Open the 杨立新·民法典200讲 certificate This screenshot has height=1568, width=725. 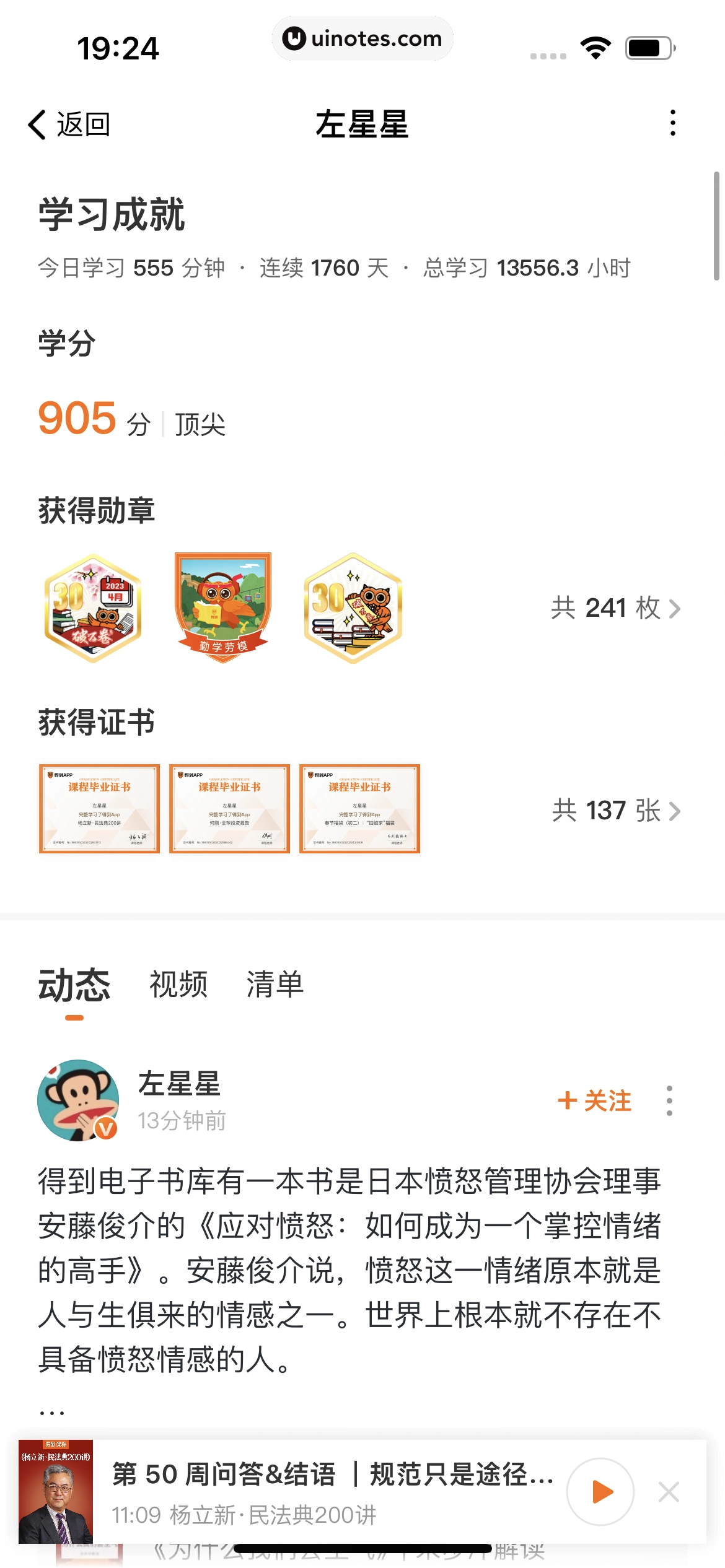coord(99,809)
